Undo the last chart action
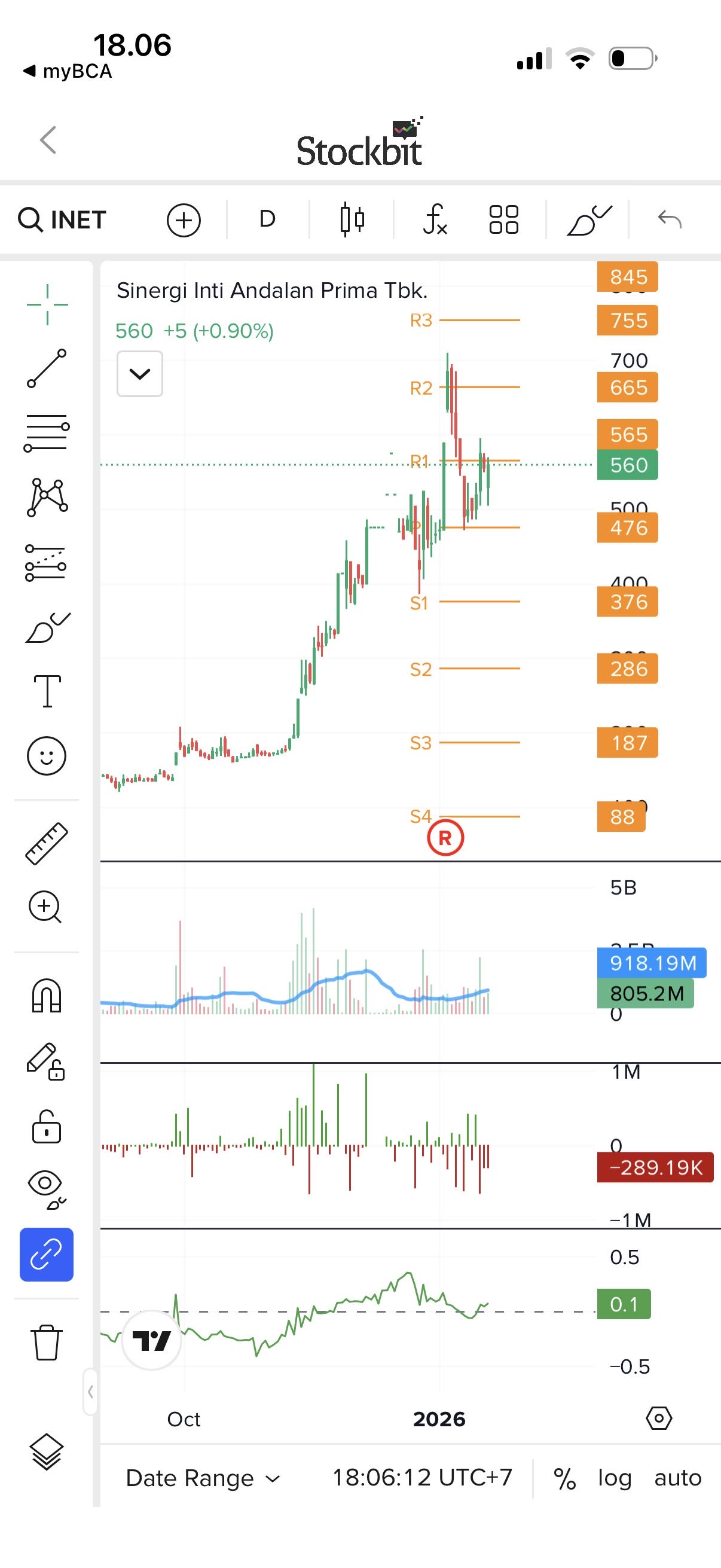 pyautogui.click(x=670, y=219)
